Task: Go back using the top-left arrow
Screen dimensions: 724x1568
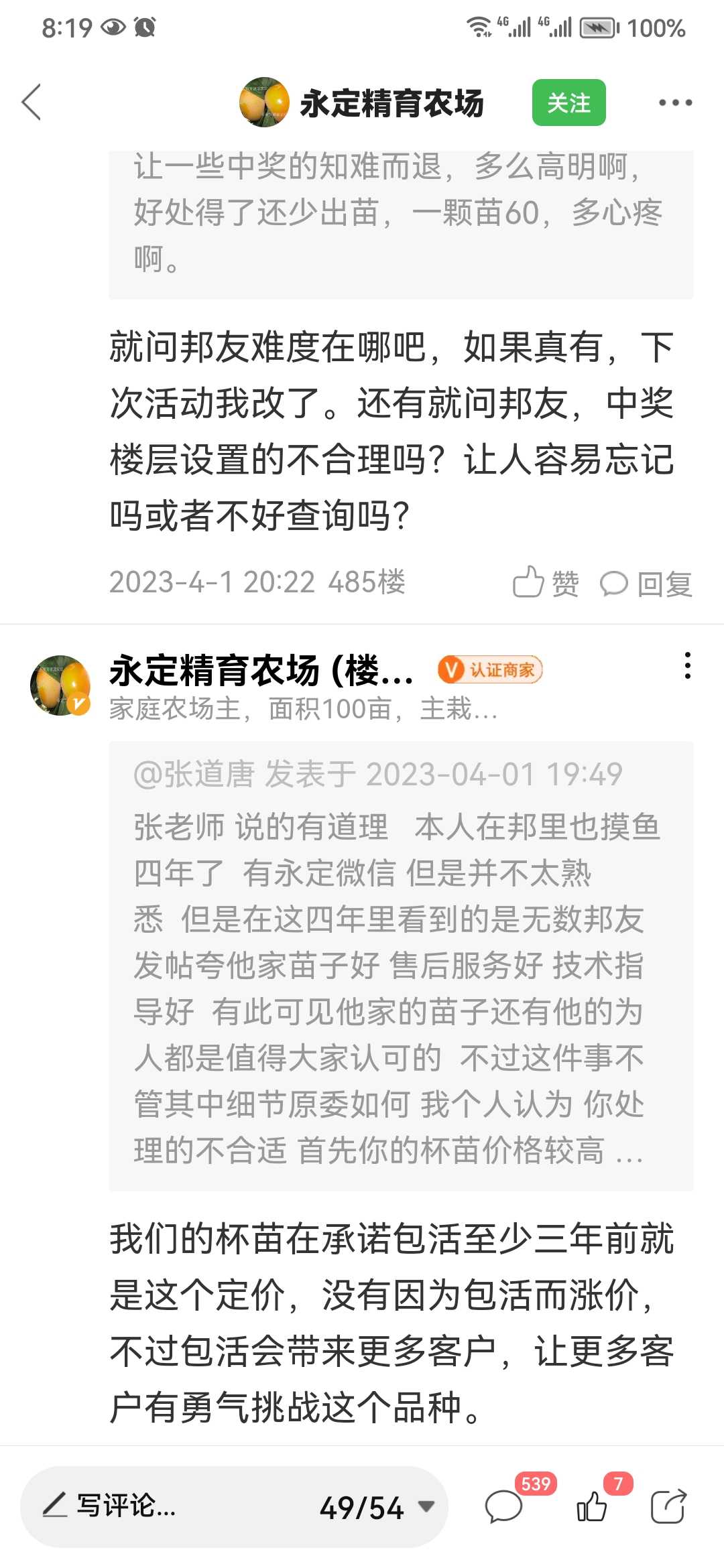Action: click(32, 103)
